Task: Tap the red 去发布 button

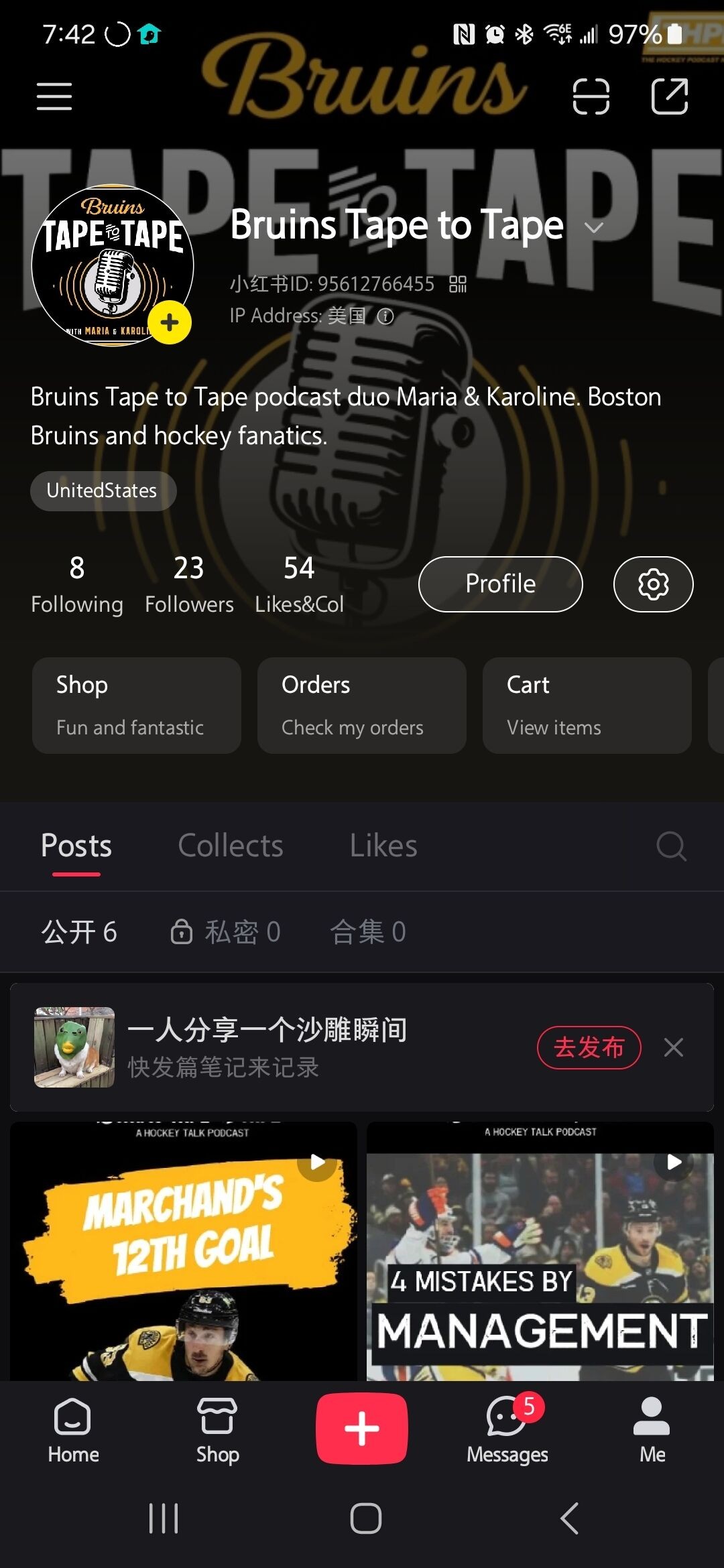Action: click(x=589, y=1047)
